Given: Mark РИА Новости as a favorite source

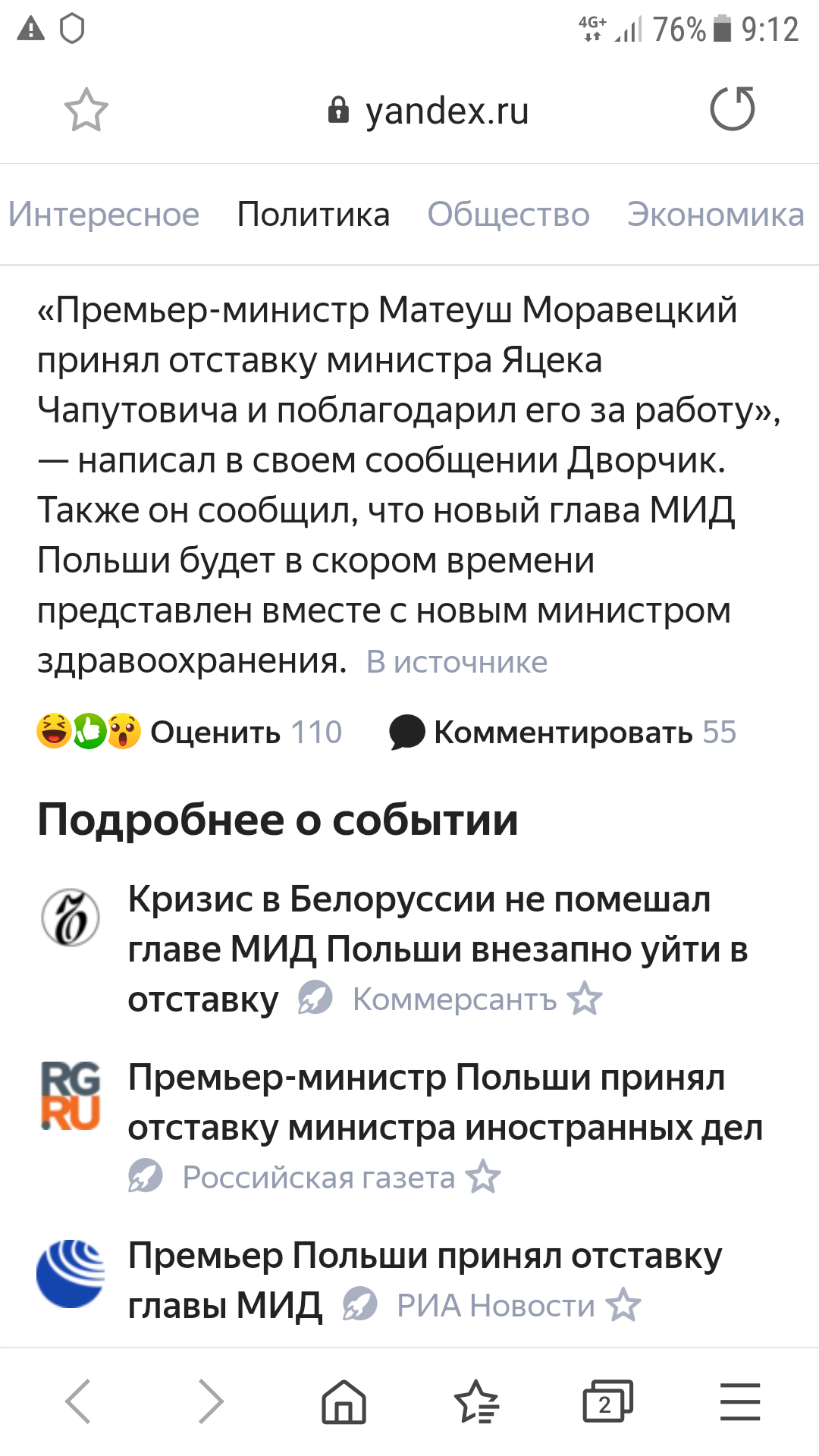Looking at the screenshot, I should point(623,1305).
